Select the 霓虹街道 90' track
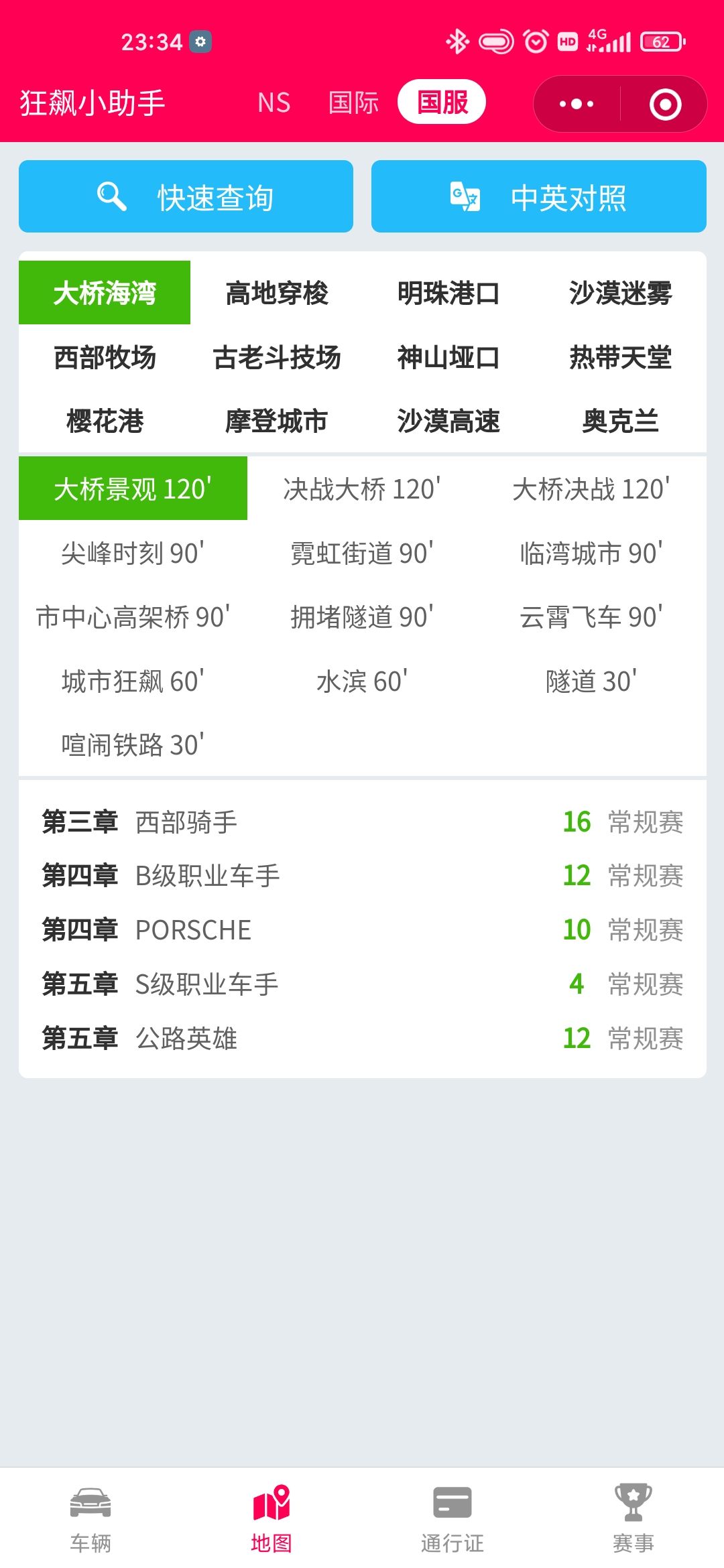The width and height of the screenshot is (724, 1568). coord(362,553)
